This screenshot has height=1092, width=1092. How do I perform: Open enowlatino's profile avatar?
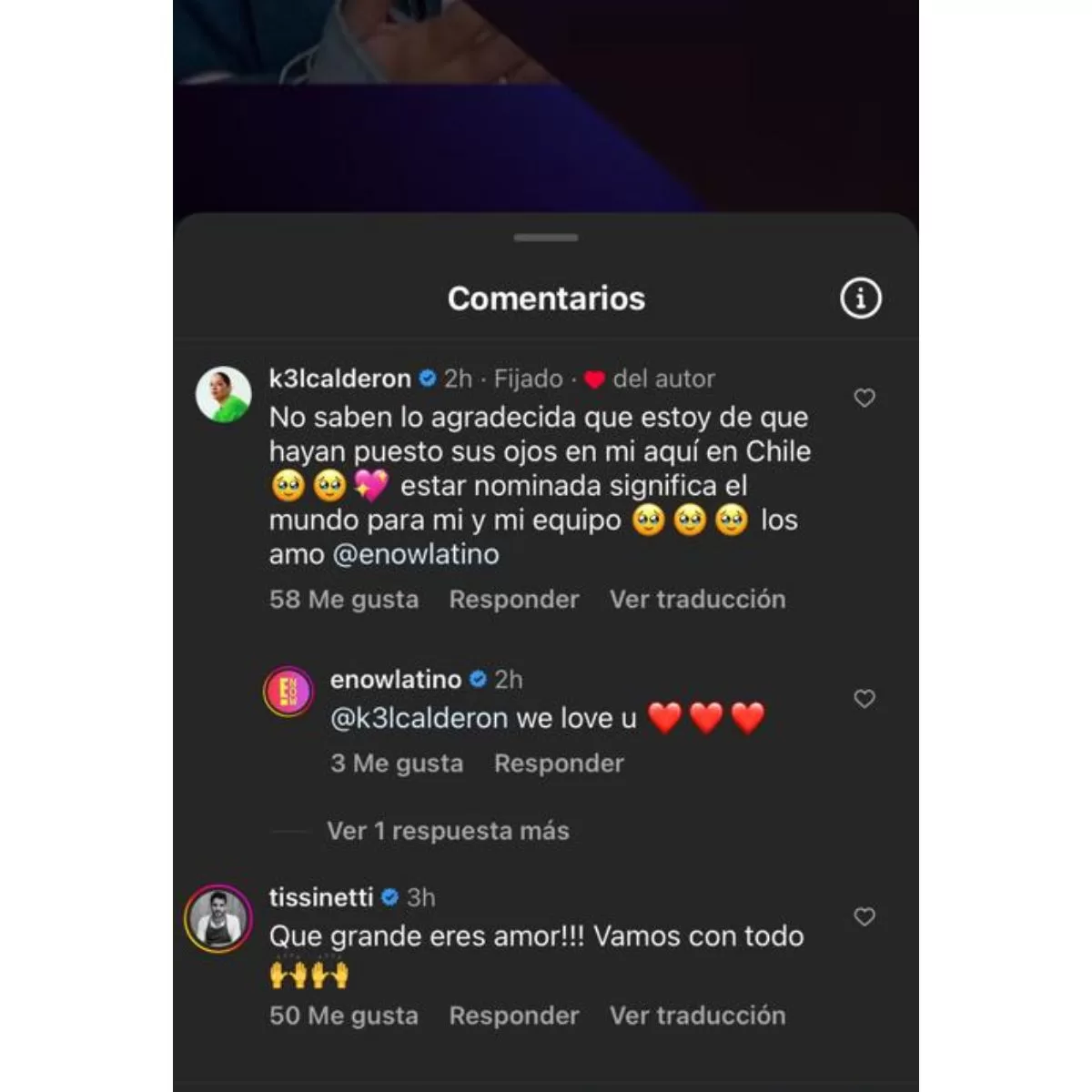pos(288,692)
